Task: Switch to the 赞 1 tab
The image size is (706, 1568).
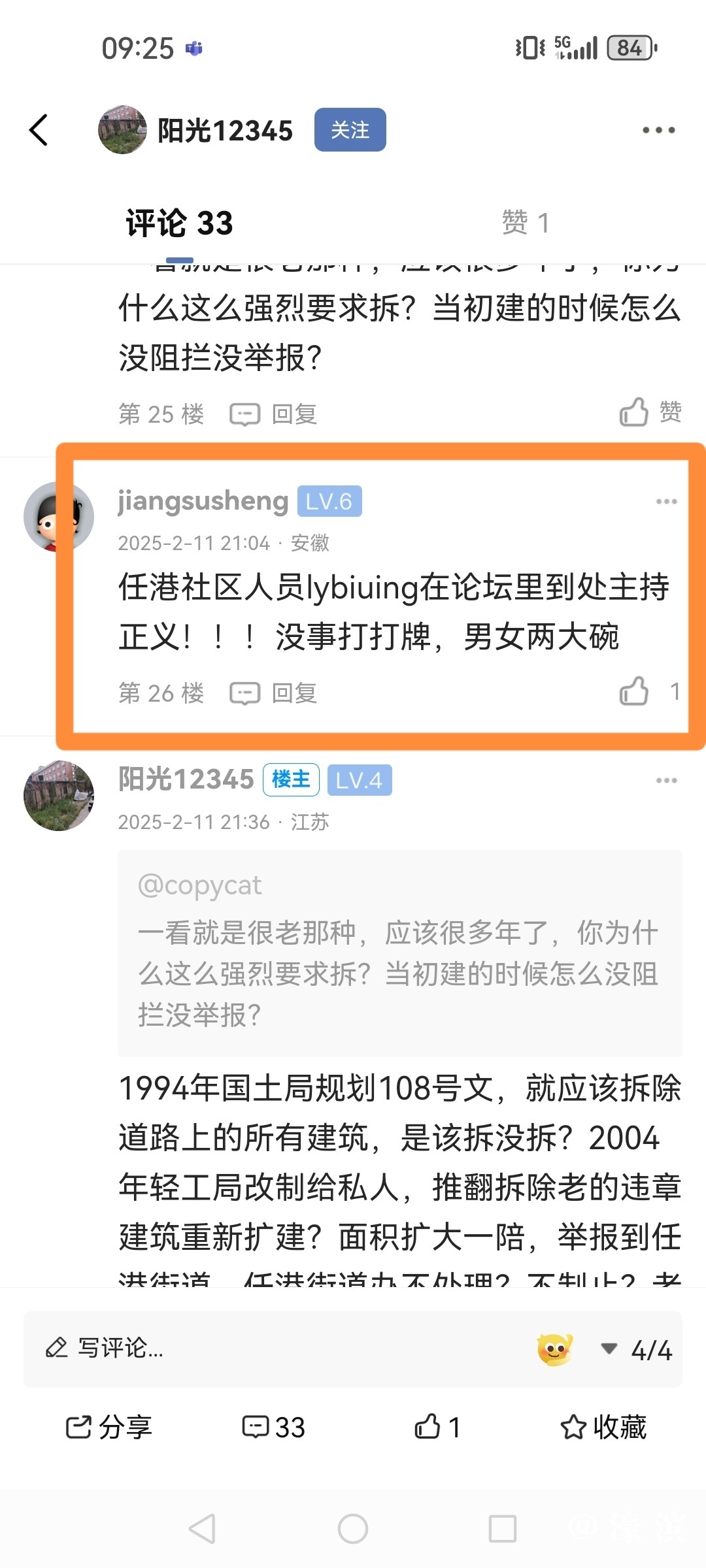Action: pyautogui.click(x=526, y=223)
